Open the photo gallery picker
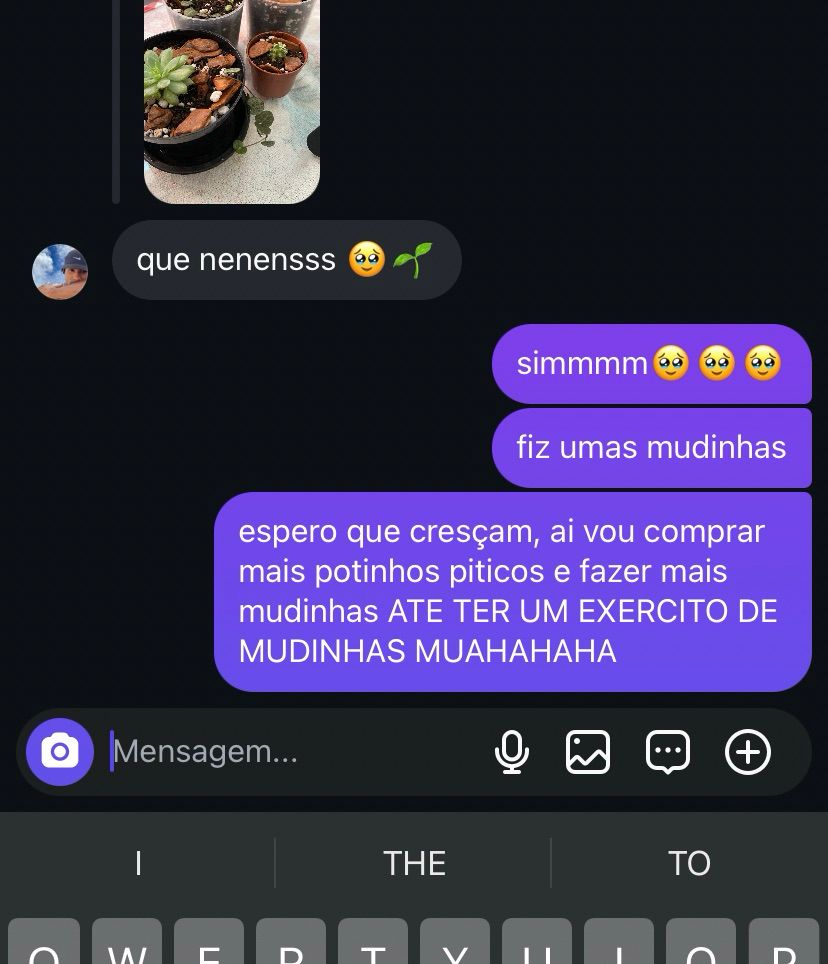This screenshot has height=964, width=828. (x=589, y=752)
